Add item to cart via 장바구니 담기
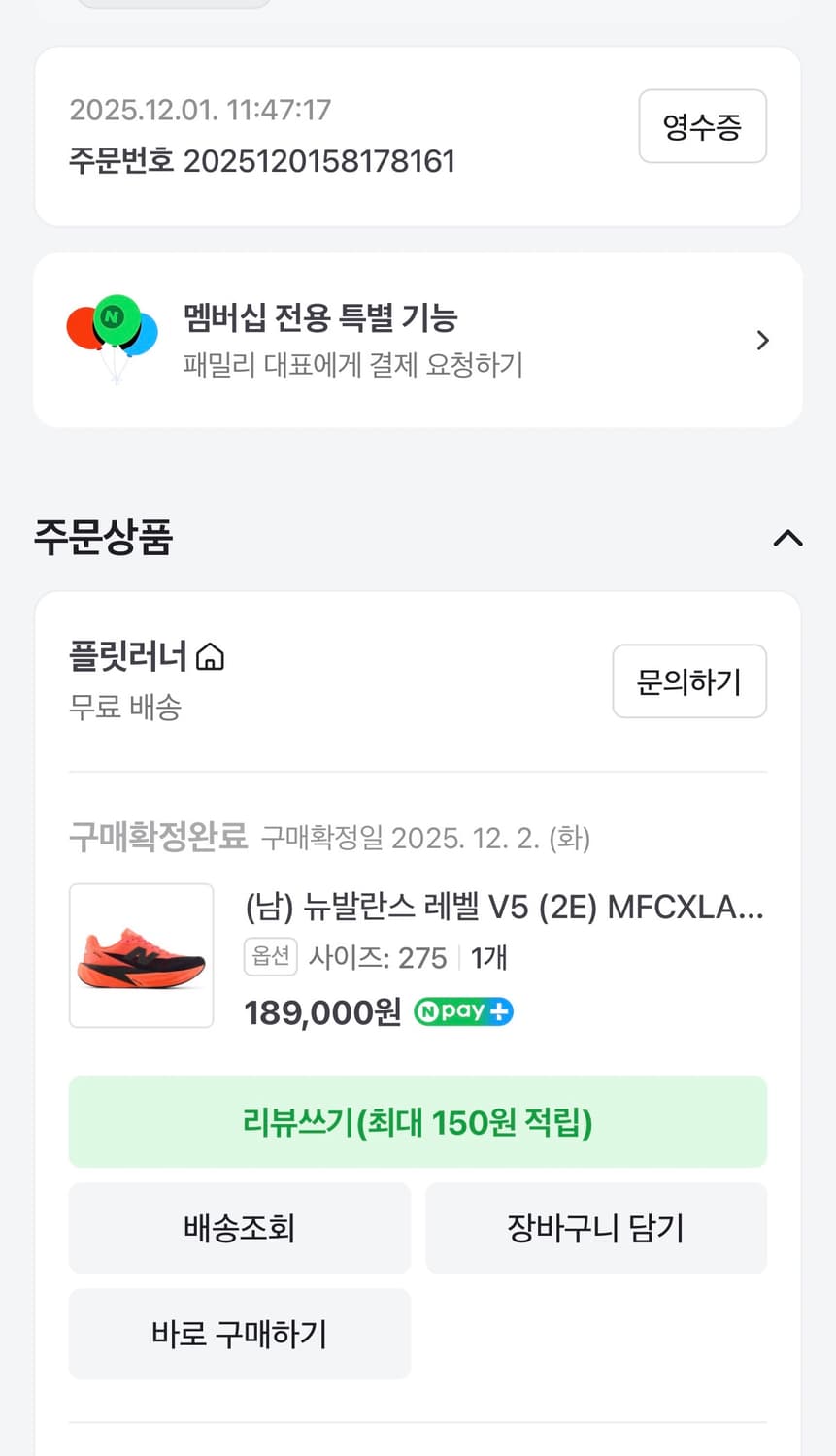The height and width of the screenshot is (1456, 836). 595,1228
